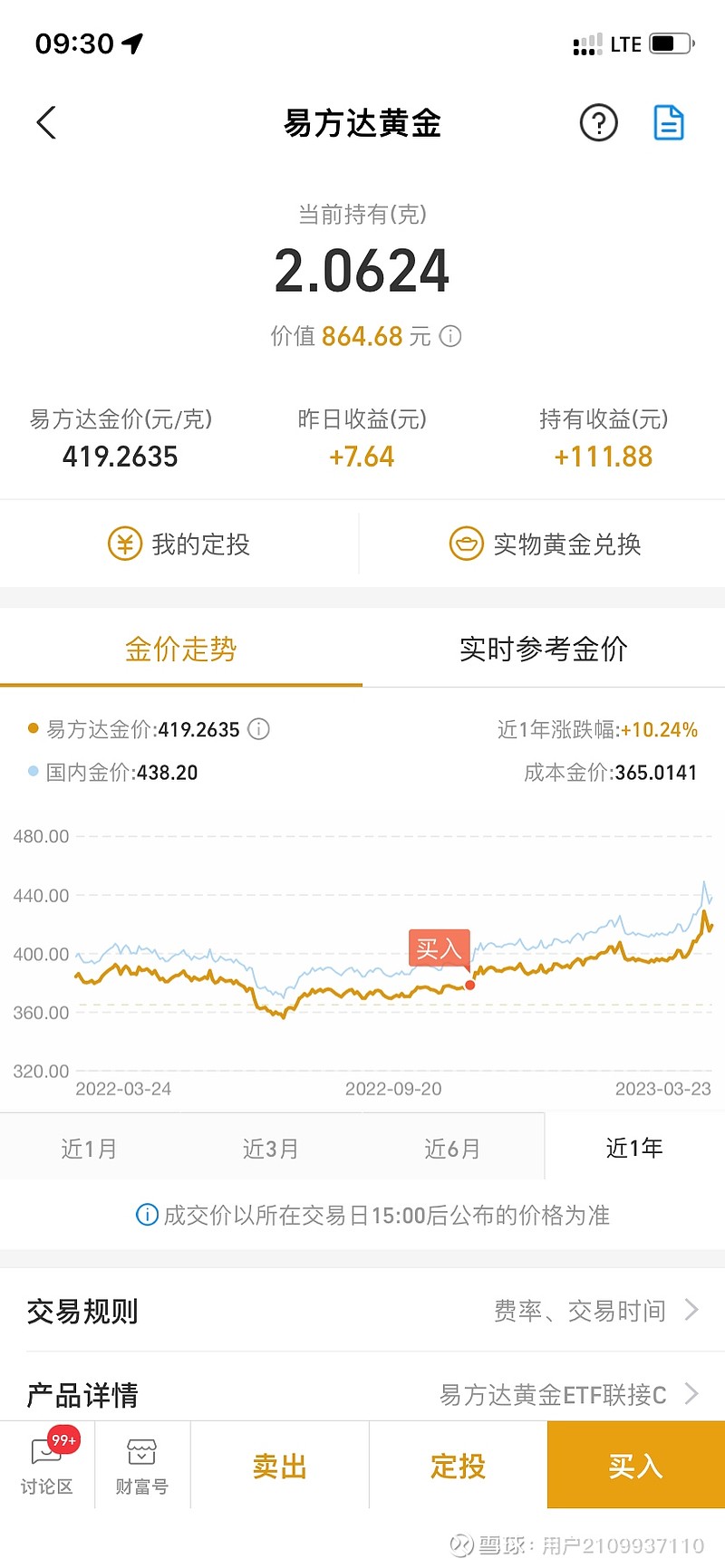
Task: Select the 近1月 chart period tab
Action: 90,1148
